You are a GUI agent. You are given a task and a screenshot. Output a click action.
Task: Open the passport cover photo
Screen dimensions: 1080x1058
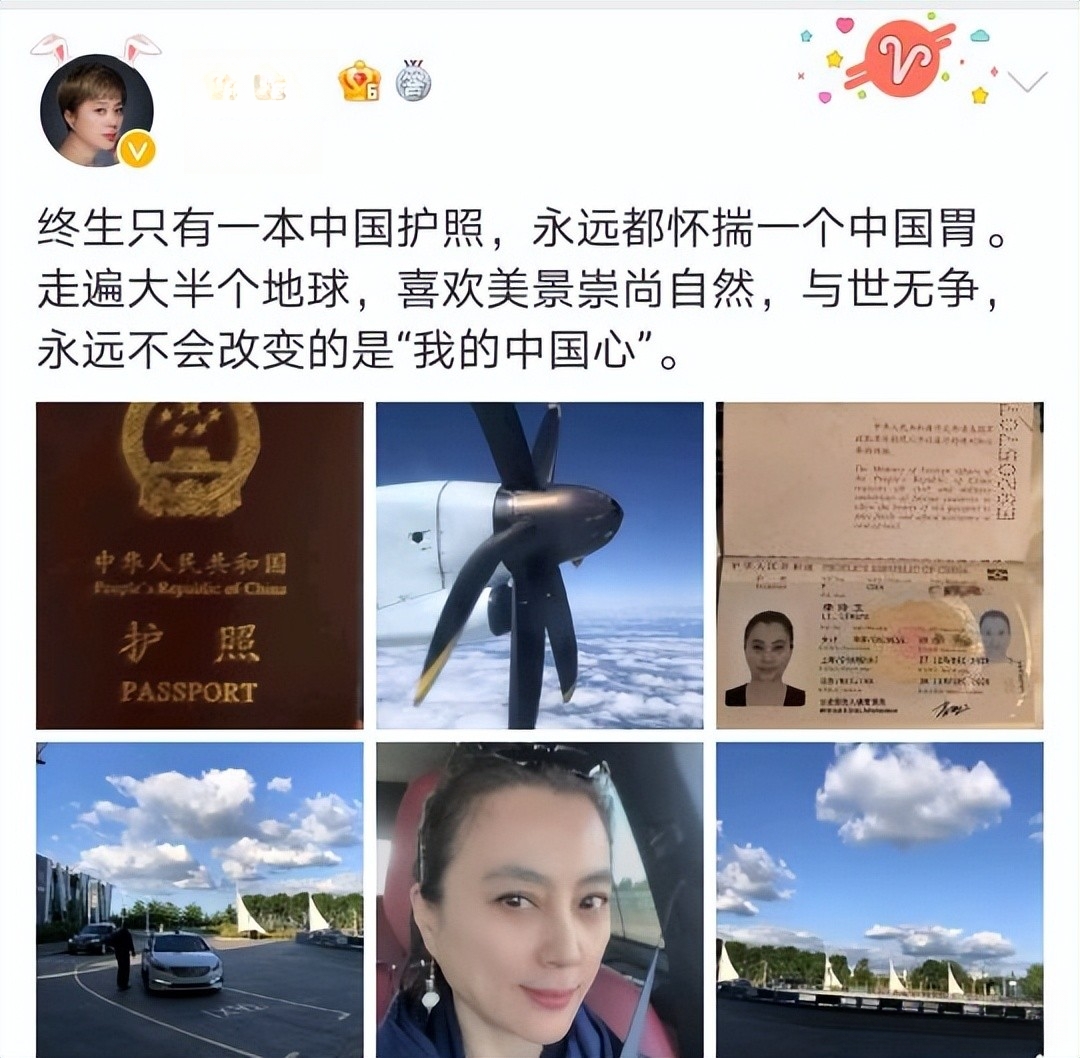[200, 565]
